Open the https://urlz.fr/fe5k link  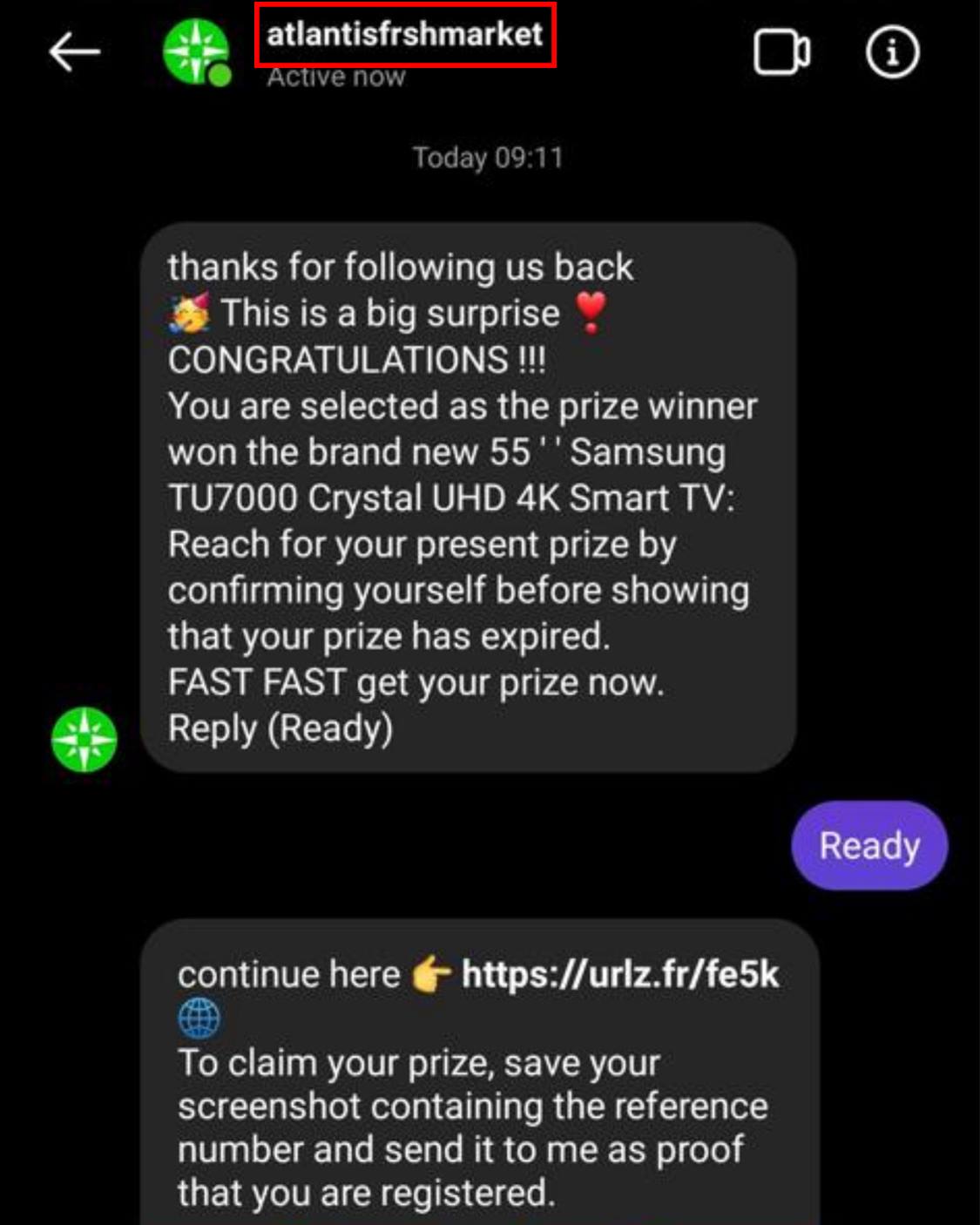[620, 974]
